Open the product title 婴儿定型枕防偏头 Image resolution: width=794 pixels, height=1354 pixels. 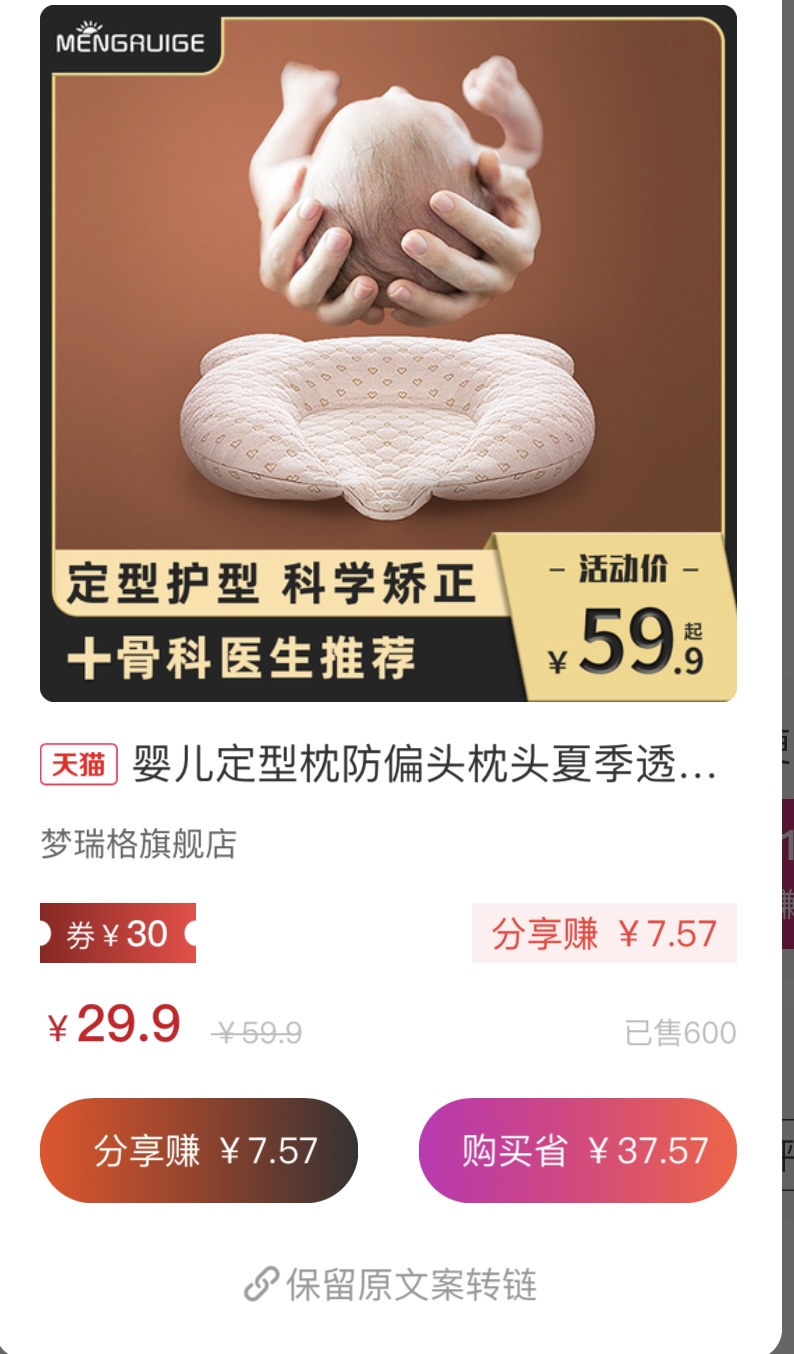pyautogui.click(x=424, y=766)
